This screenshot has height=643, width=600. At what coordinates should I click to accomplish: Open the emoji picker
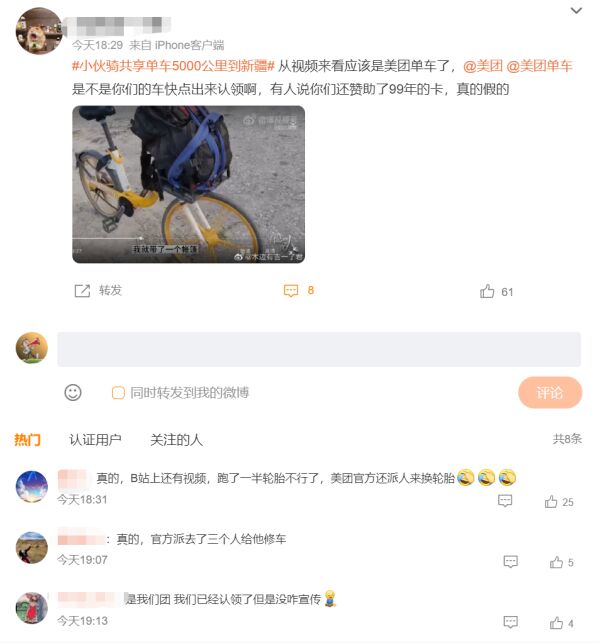[x=73, y=393]
